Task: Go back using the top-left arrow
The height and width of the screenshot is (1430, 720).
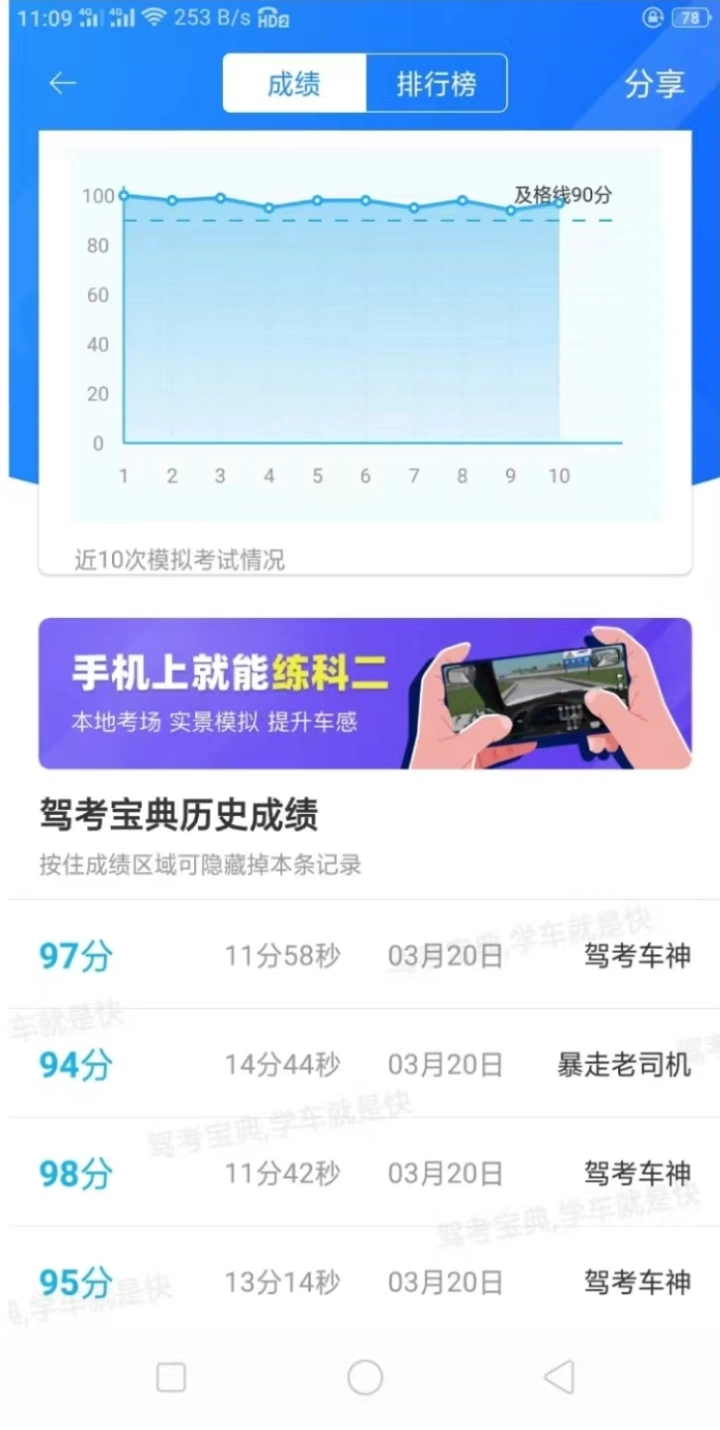Action: coord(63,84)
